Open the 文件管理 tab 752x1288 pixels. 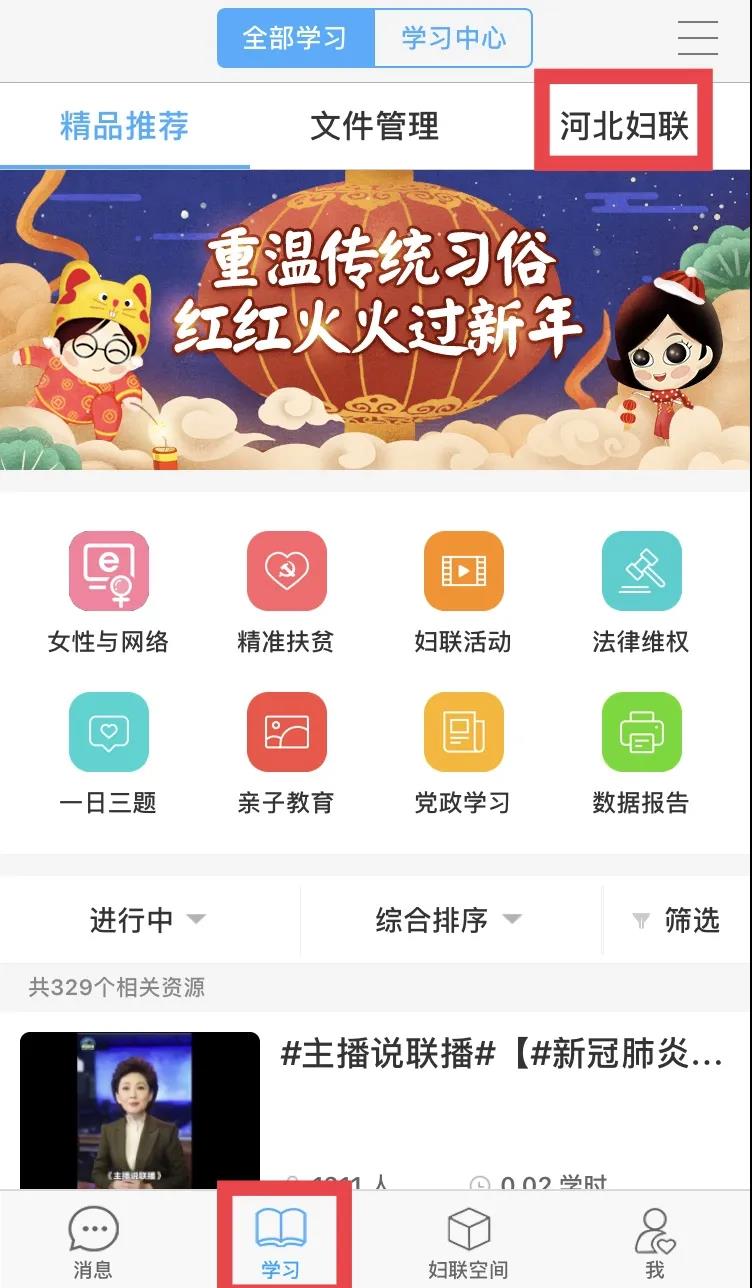pos(374,127)
